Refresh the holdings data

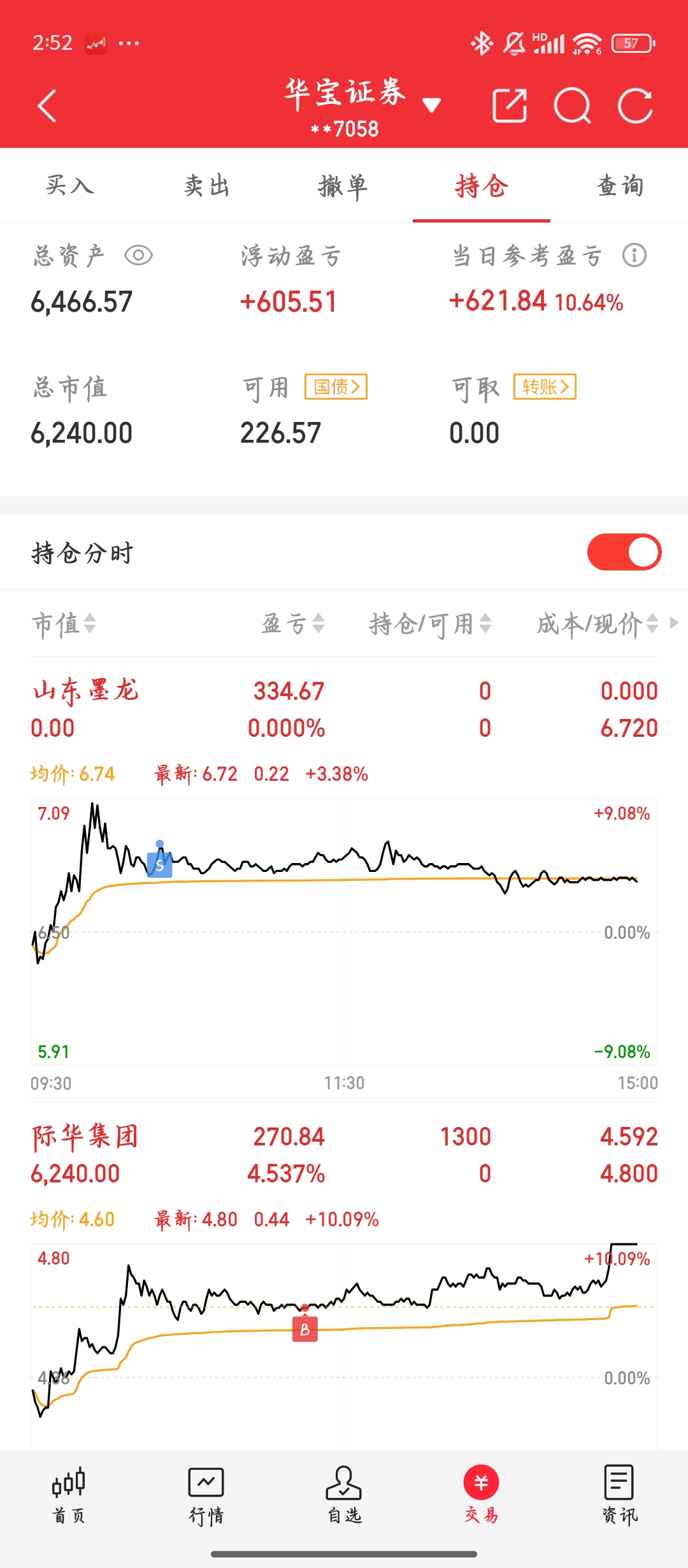coord(635,105)
